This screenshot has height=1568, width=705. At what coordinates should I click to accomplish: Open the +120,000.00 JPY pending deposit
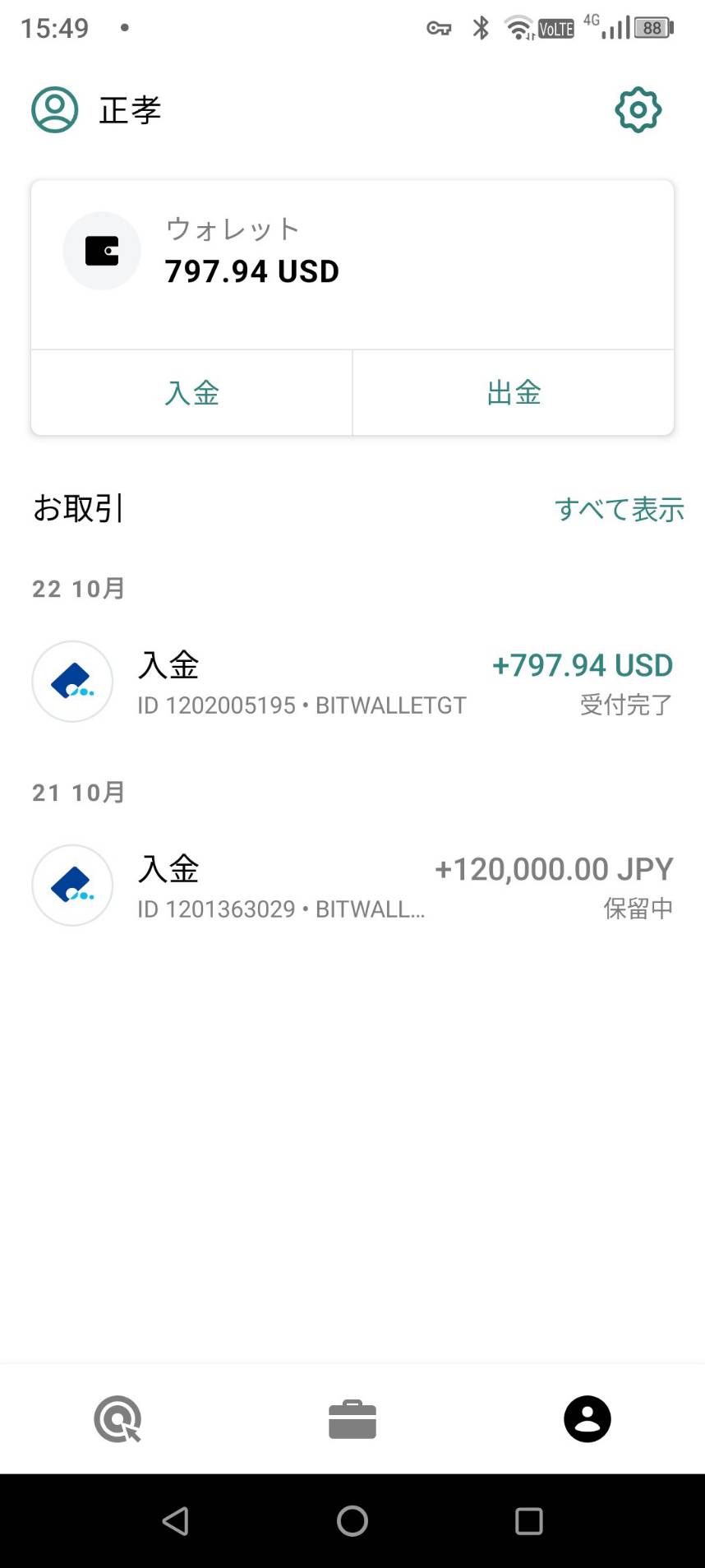tap(352, 886)
